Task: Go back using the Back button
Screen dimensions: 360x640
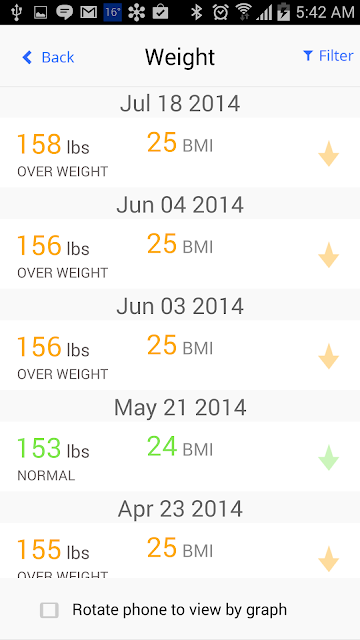Action: (x=48, y=57)
